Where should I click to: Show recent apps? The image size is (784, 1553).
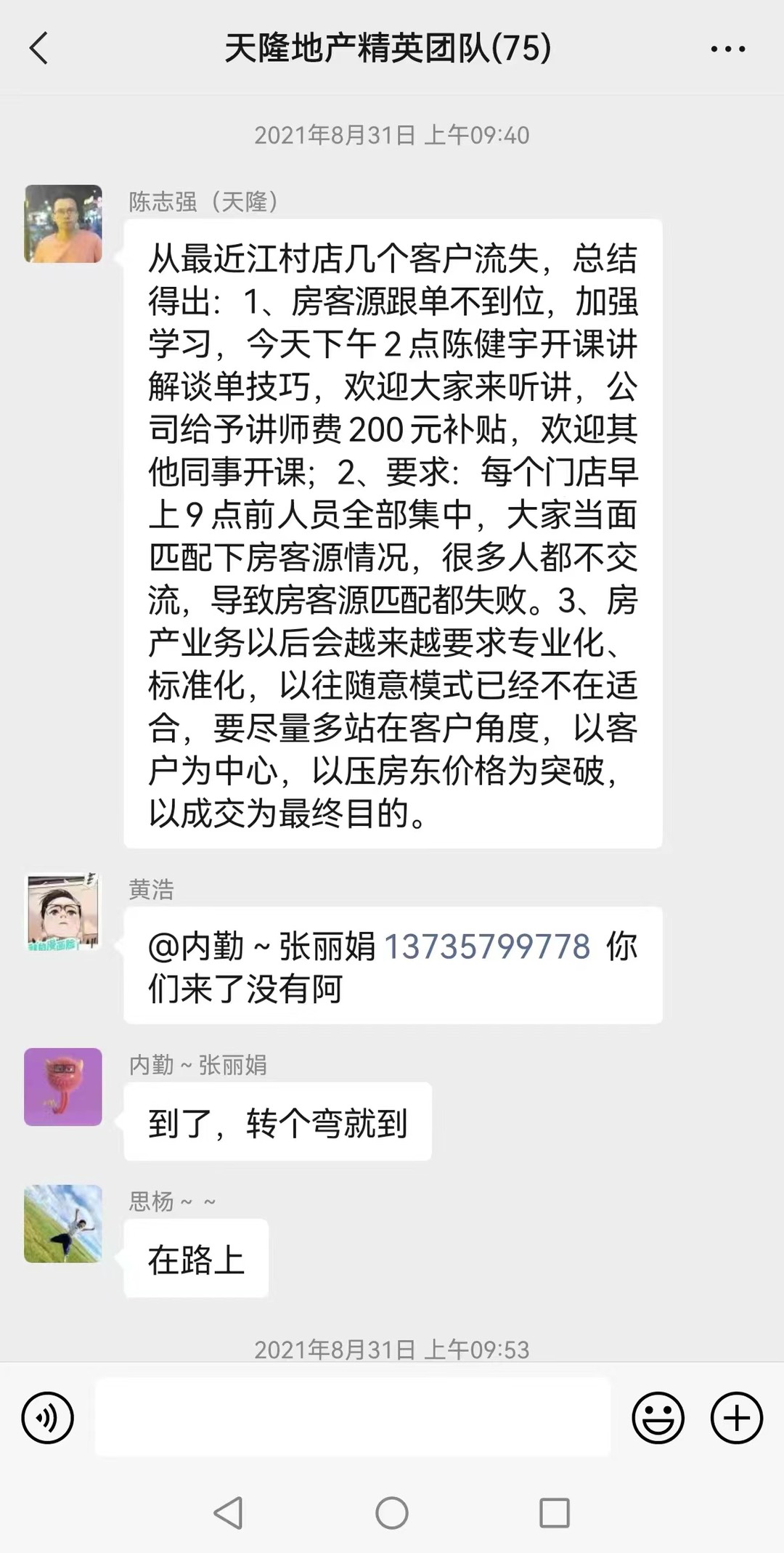555,1513
